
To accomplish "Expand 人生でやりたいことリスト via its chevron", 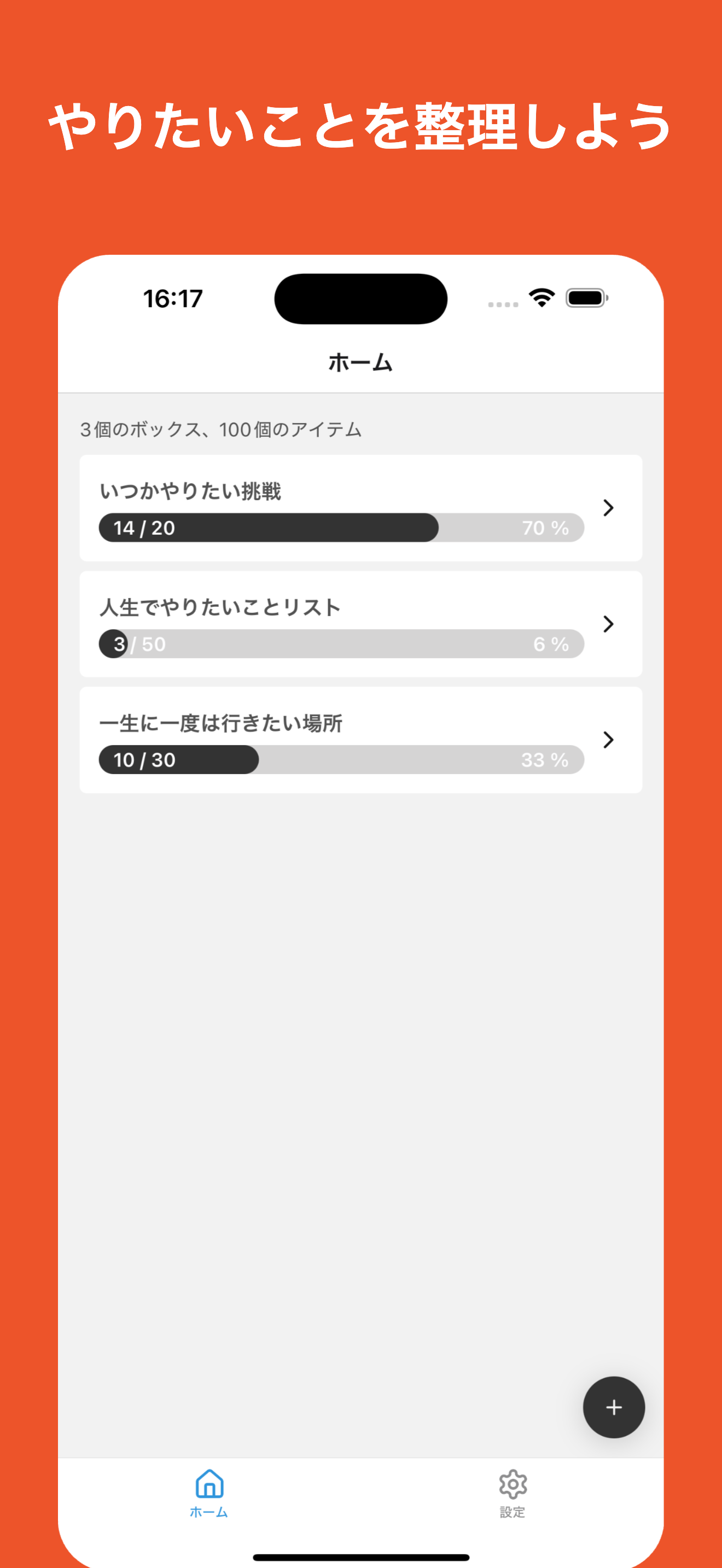I will click(608, 624).
